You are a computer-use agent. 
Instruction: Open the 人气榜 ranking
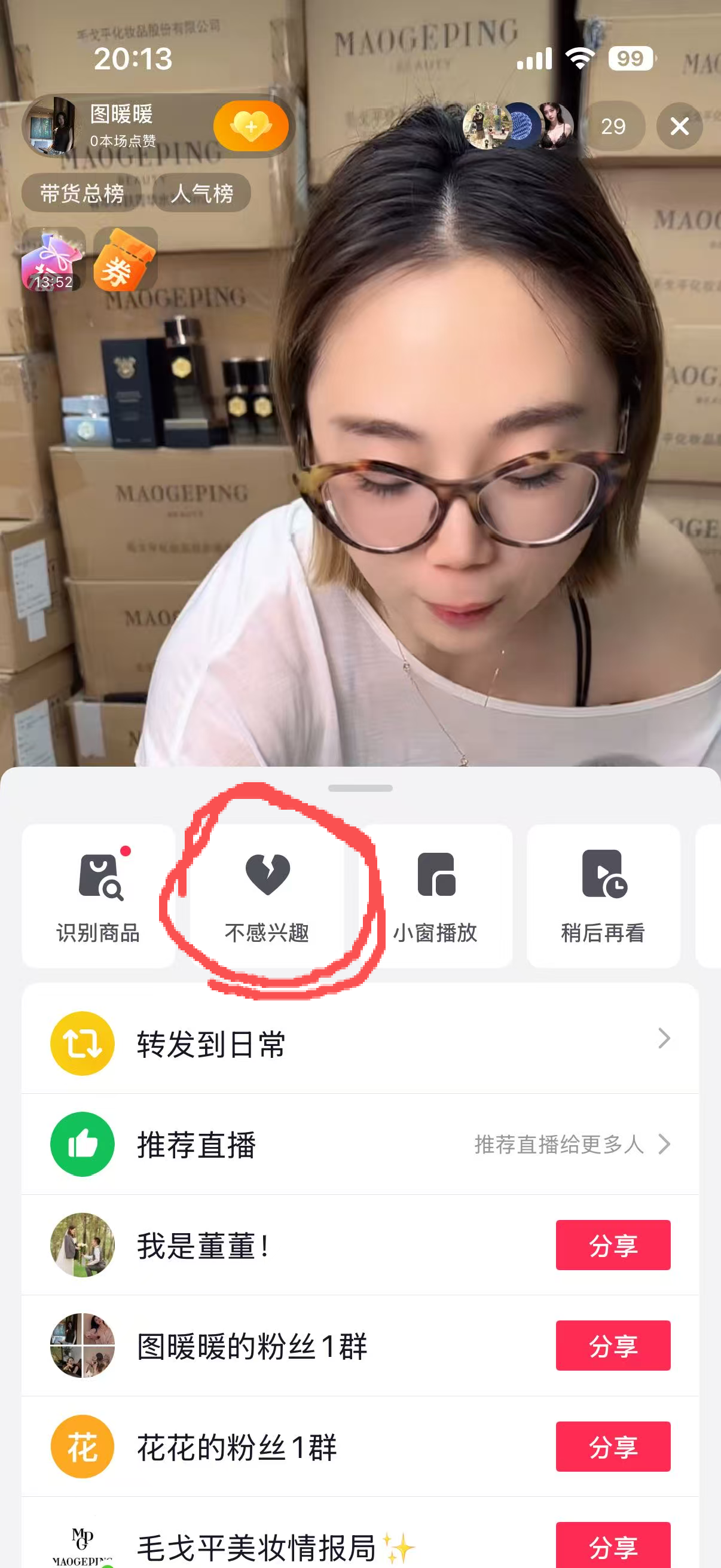click(x=201, y=193)
